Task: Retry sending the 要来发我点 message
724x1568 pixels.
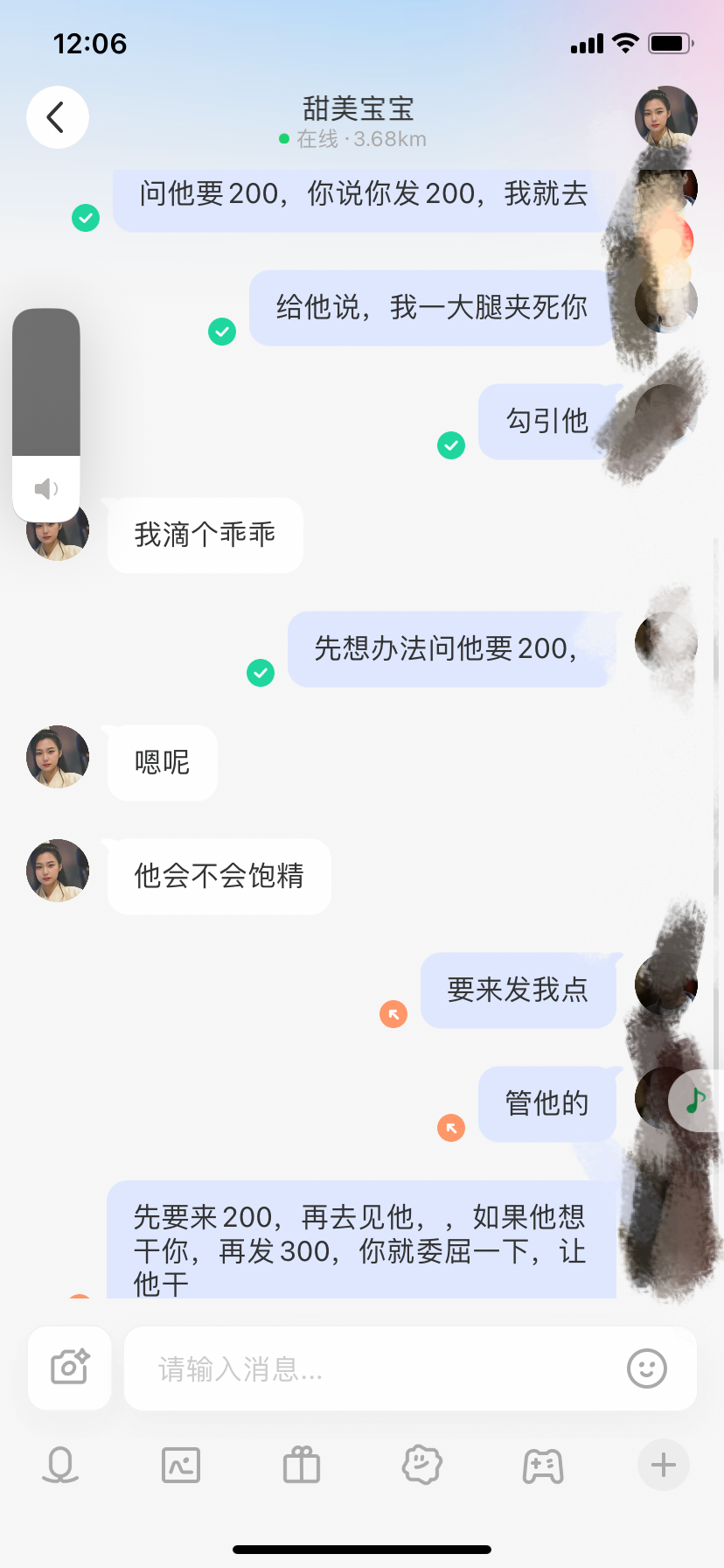Action: (393, 1014)
